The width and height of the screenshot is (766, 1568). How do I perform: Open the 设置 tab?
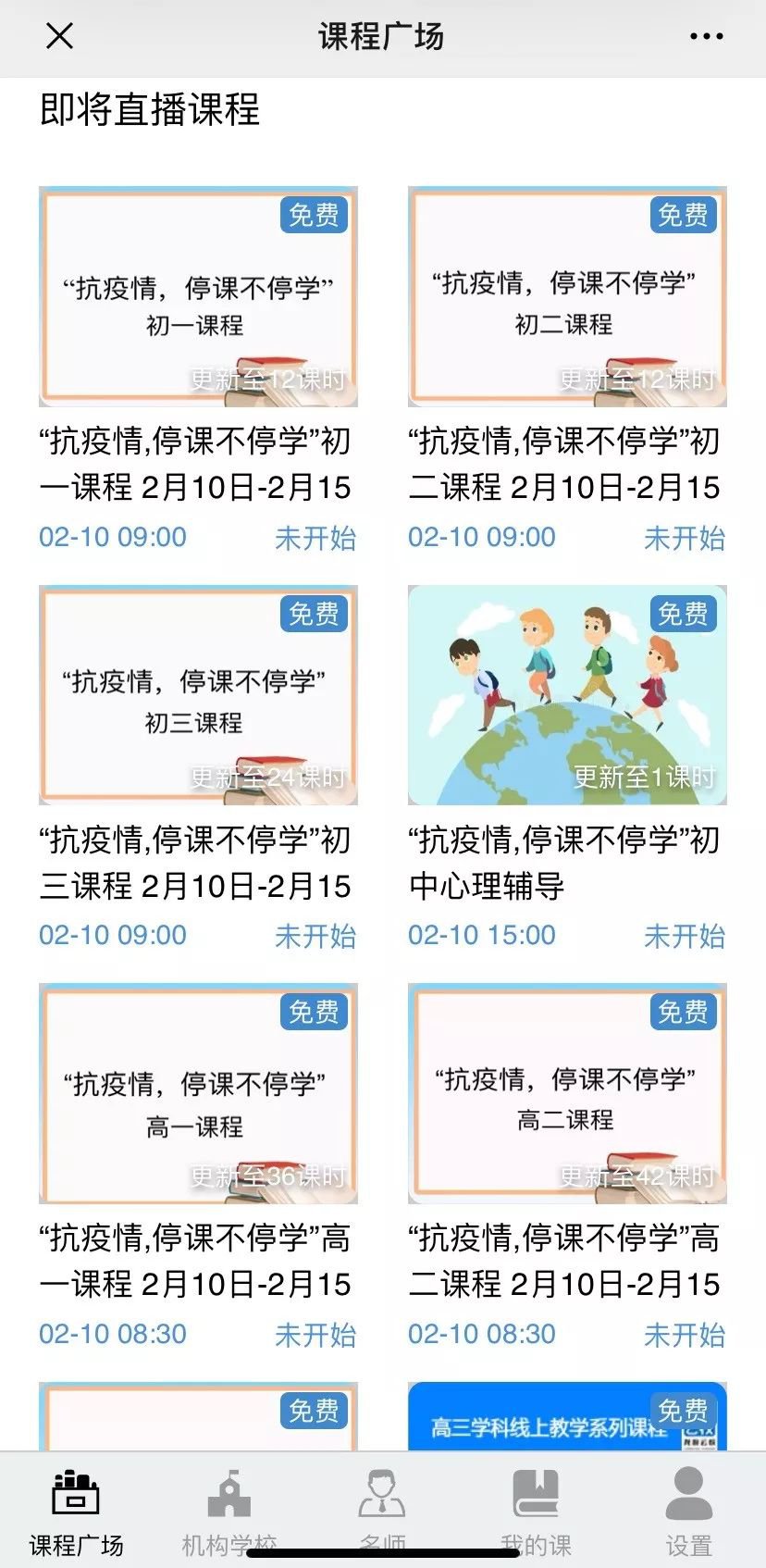(688, 1511)
